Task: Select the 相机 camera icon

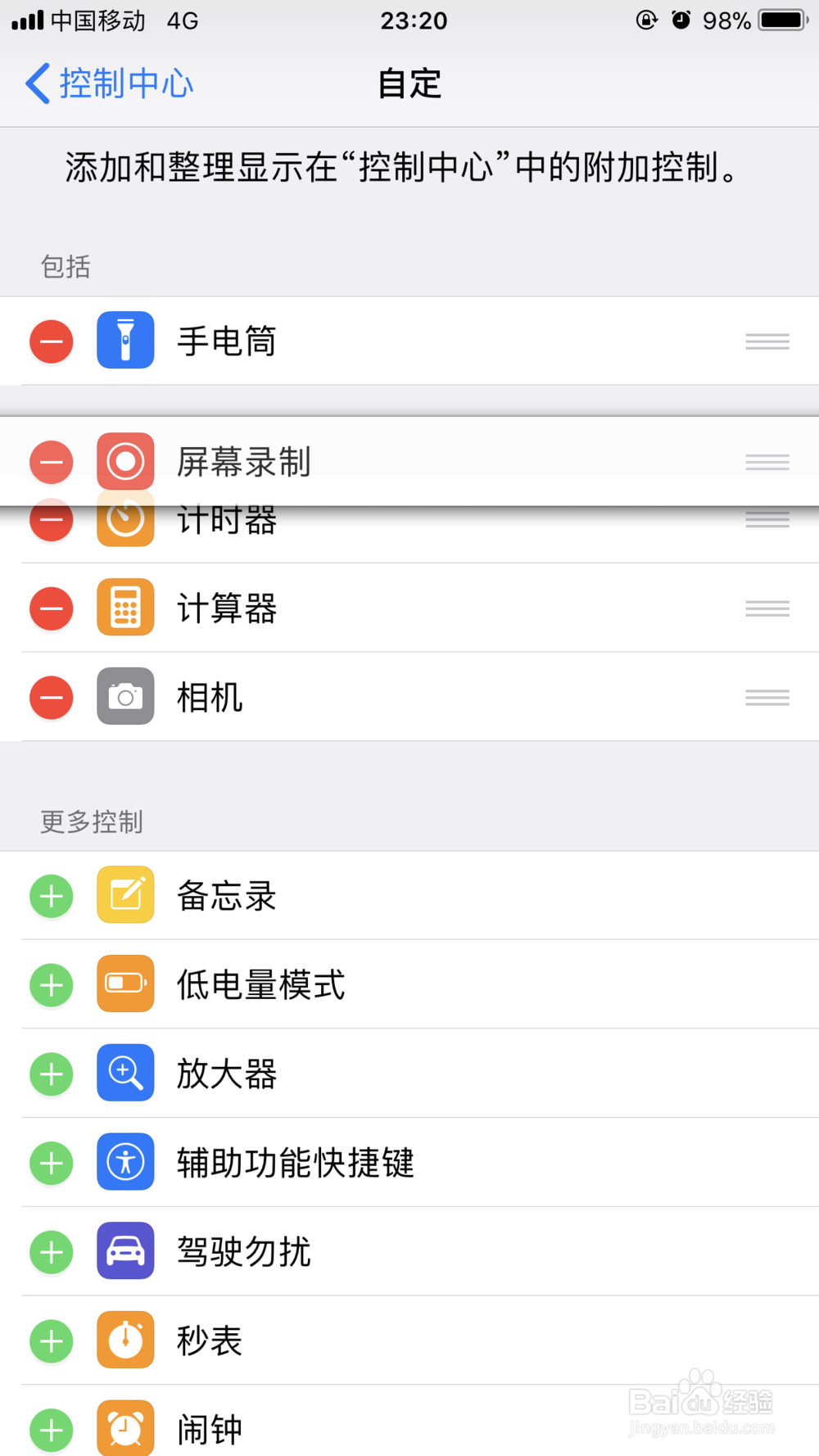Action: tap(124, 697)
